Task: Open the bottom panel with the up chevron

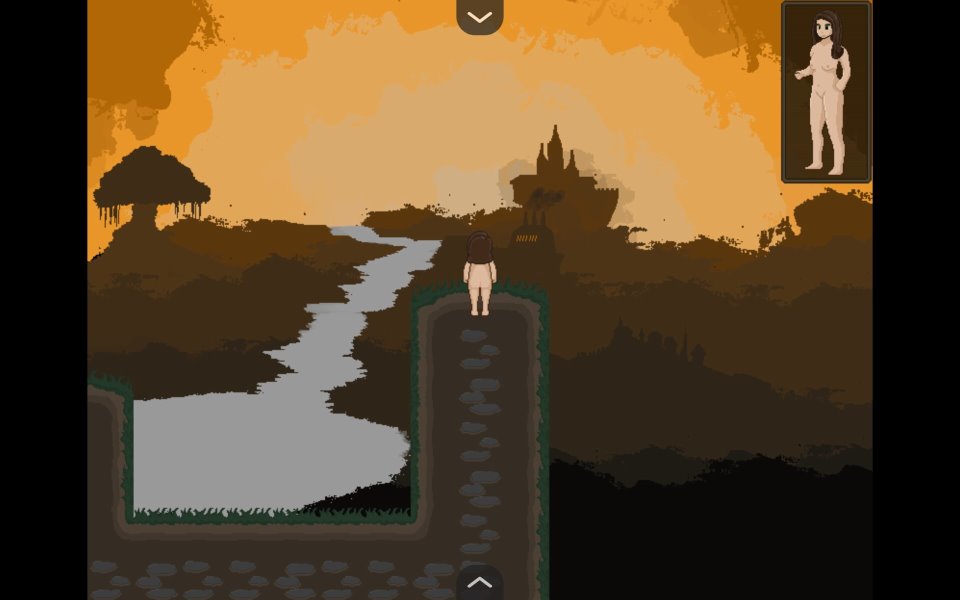Action: pyautogui.click(x=479, y=583)
